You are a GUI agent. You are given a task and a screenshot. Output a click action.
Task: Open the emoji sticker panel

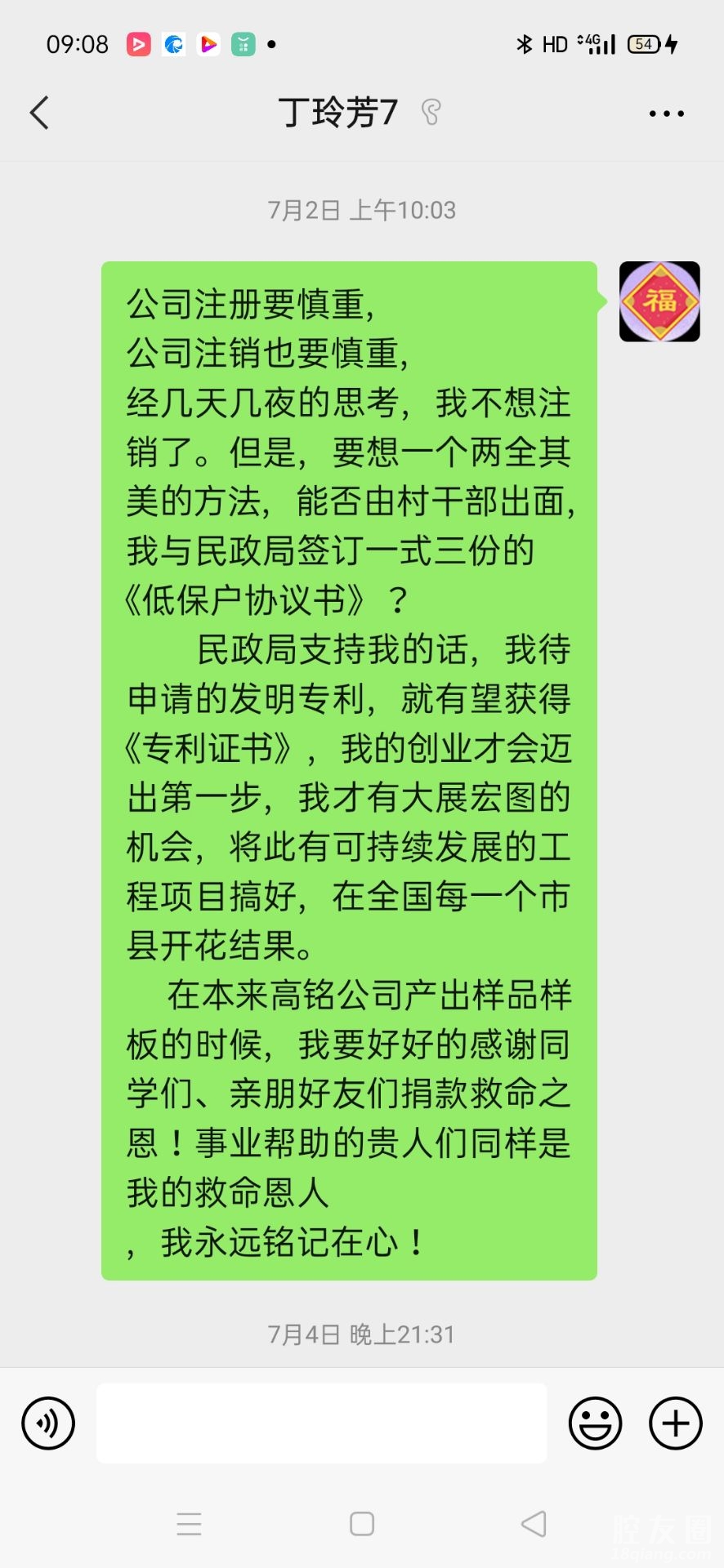pos(595,1423)
